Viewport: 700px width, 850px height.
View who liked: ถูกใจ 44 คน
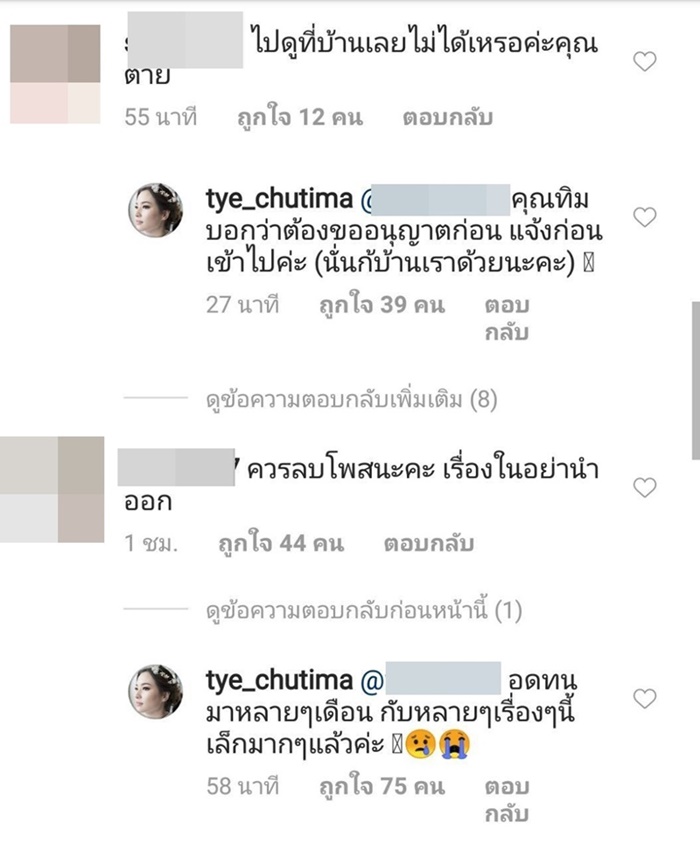point(280,544)
